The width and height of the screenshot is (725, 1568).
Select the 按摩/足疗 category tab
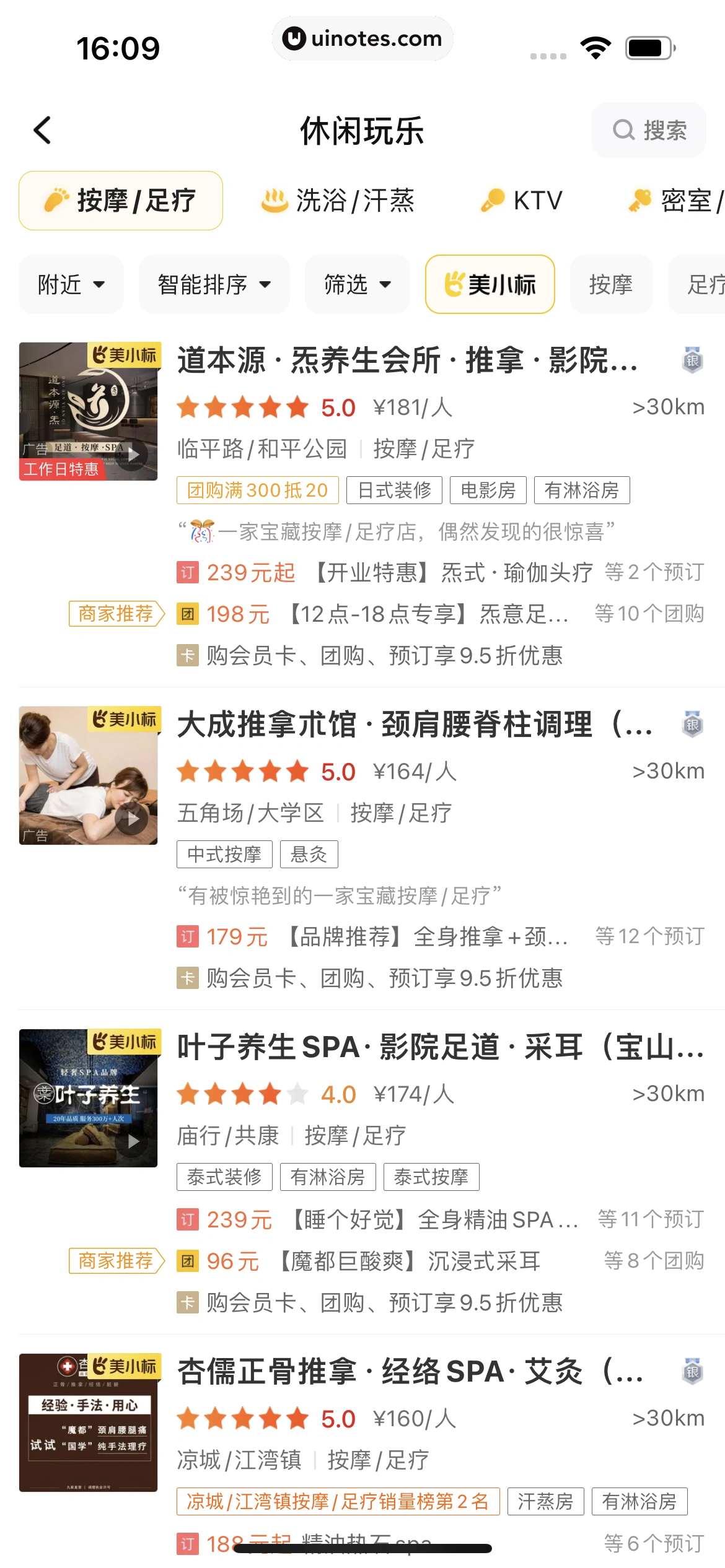pyautogui.click(x=121, y=201)
